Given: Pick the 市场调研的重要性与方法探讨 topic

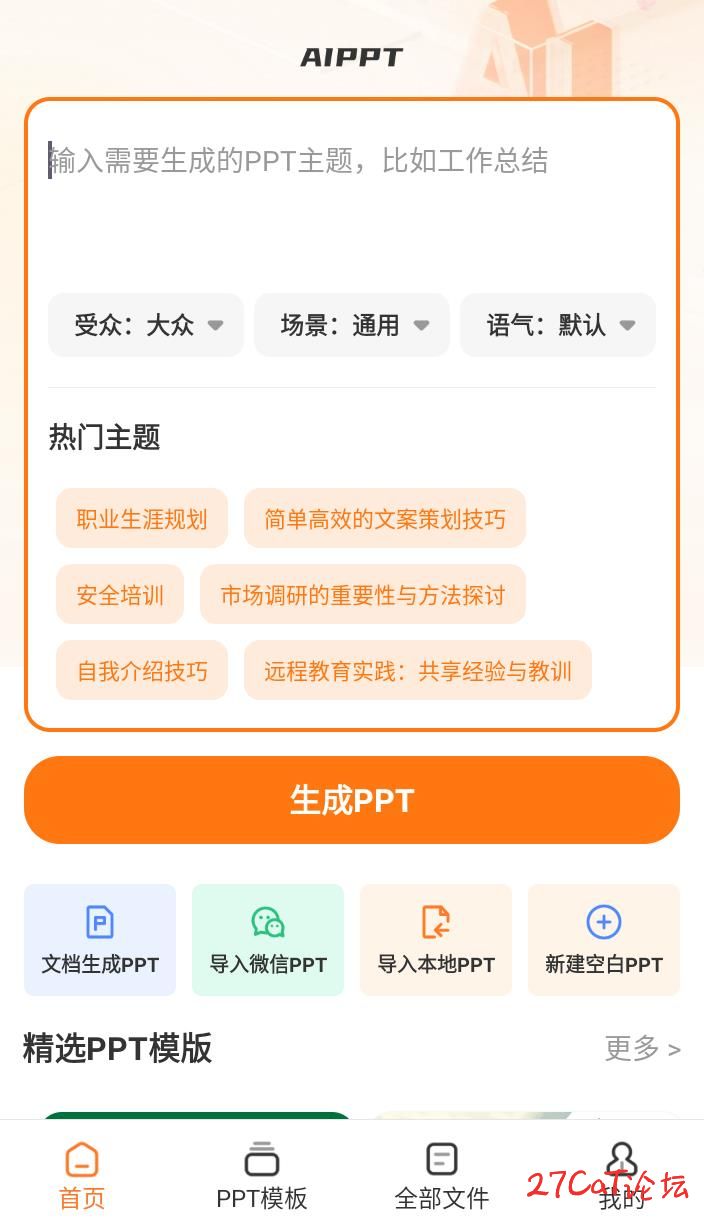Looking at the screenshot, I should 363,595.
